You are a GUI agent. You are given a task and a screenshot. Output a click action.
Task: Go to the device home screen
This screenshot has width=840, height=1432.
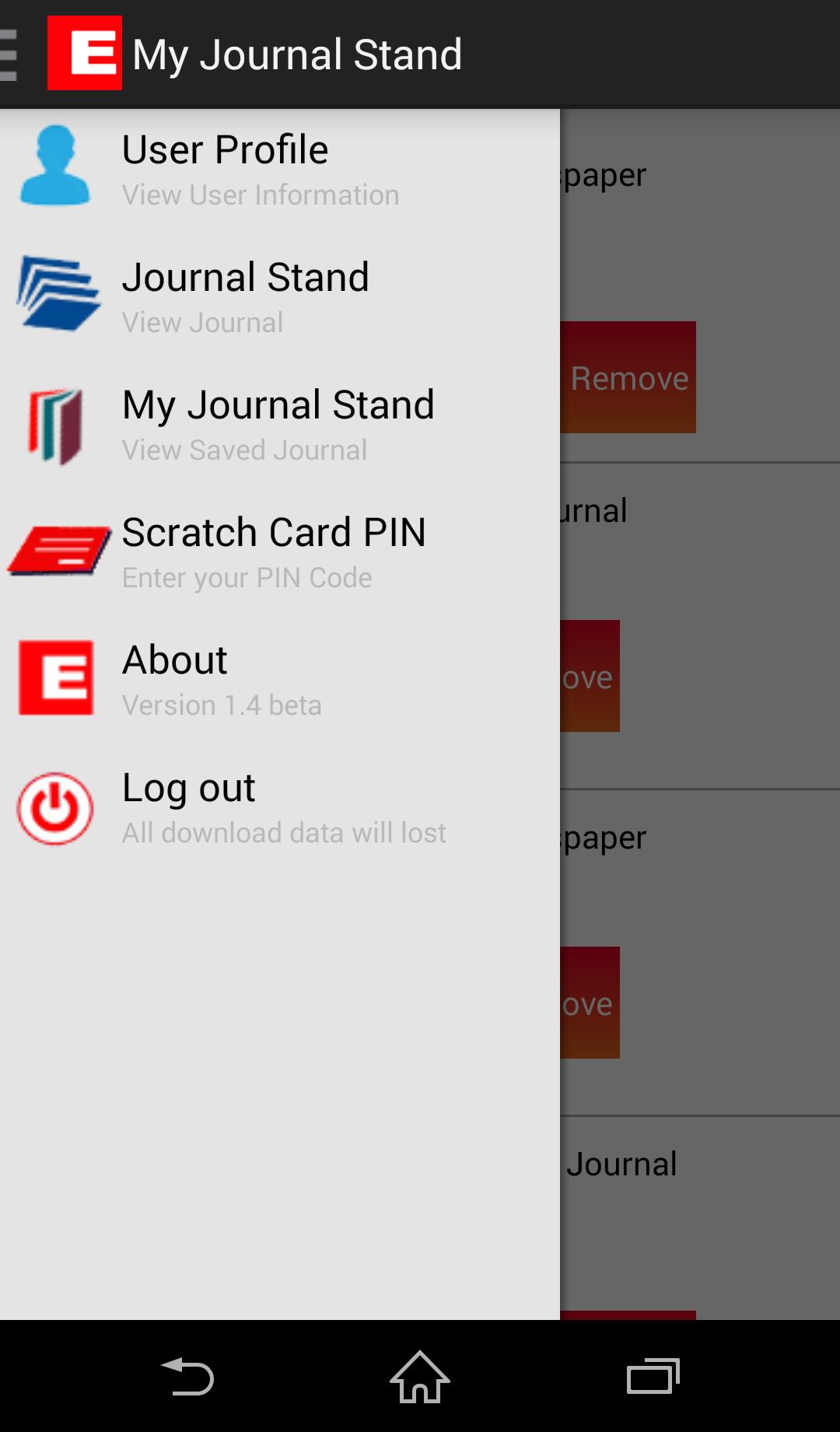coord(420,1377)
